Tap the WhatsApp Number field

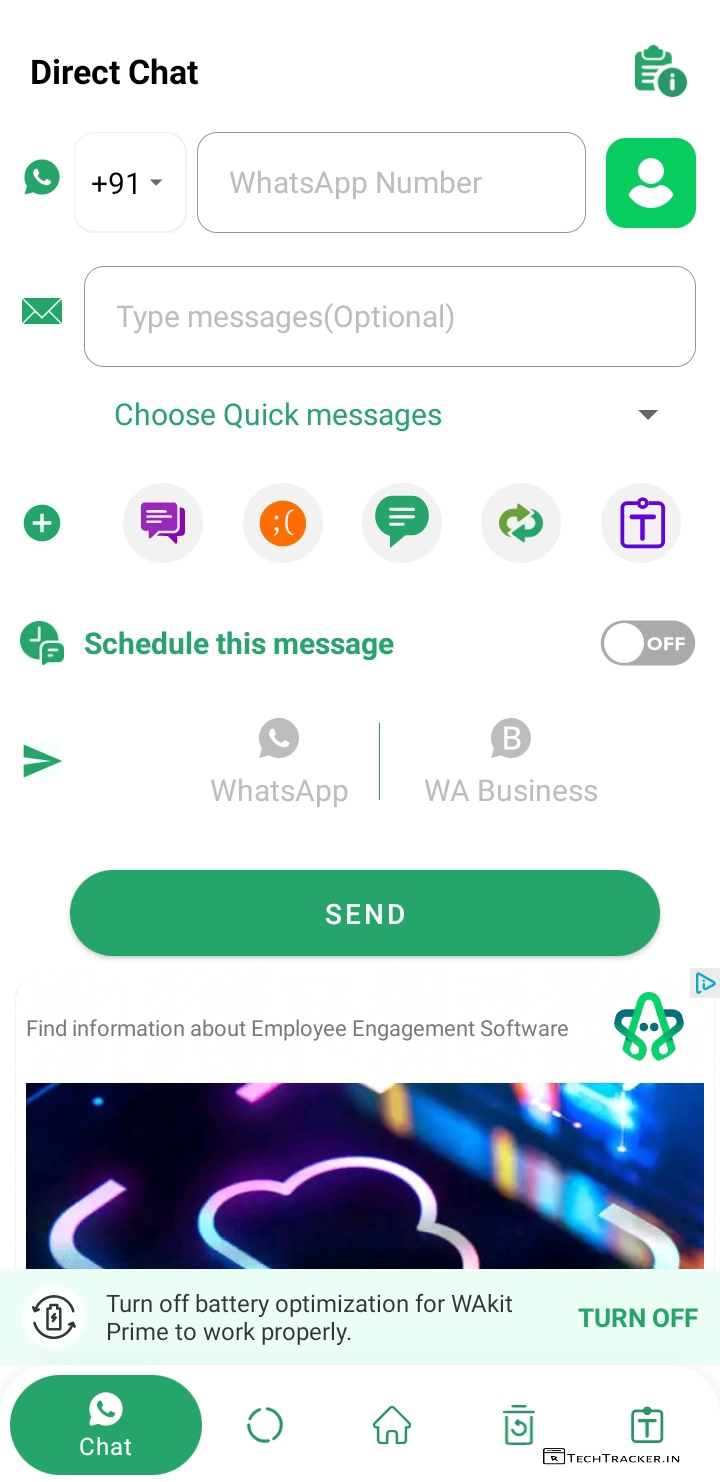pos(391,183)
